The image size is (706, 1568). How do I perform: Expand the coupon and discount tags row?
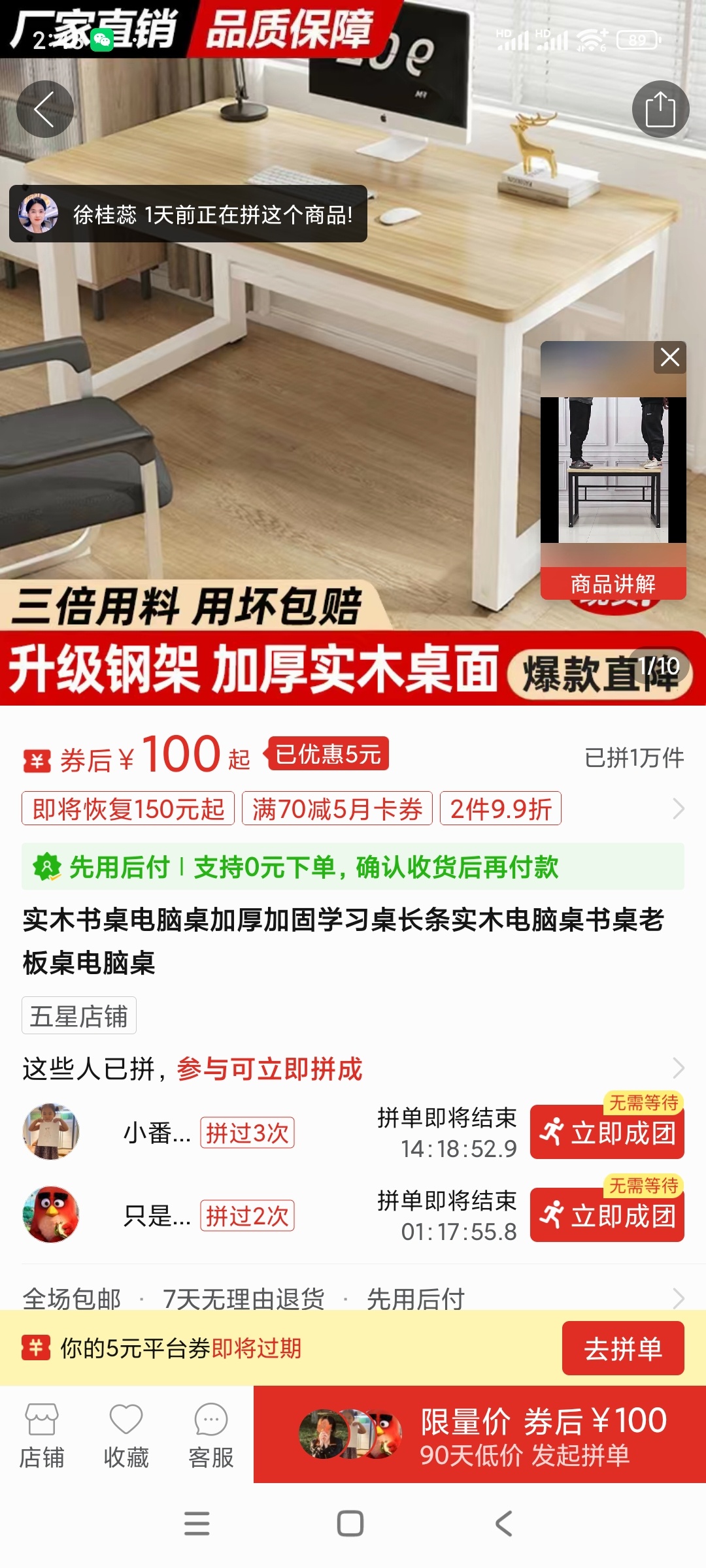point(678,809)
